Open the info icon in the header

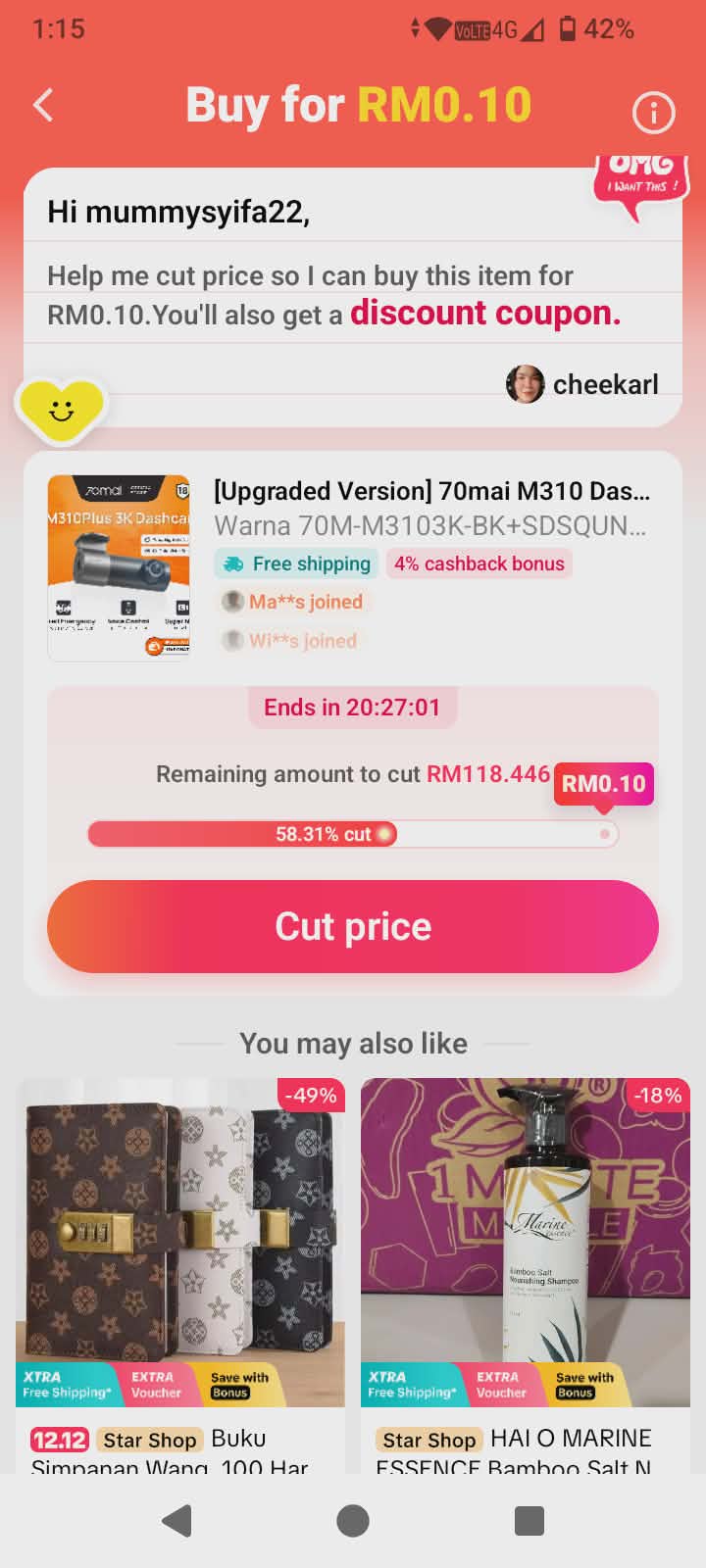(x=653, y=113)
